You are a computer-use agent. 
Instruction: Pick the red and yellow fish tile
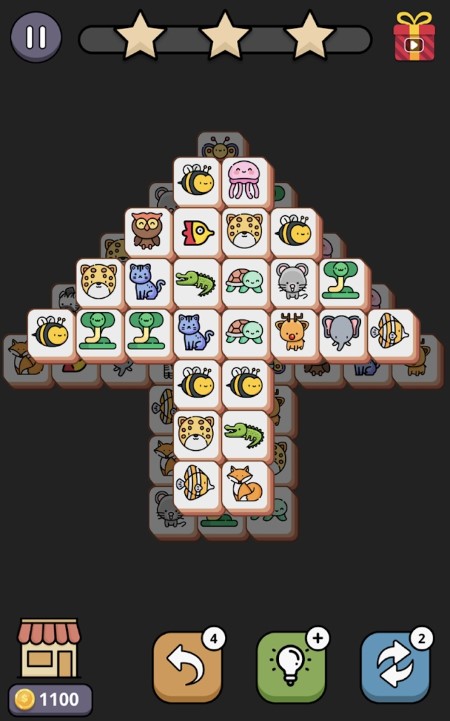pos(196,232)
